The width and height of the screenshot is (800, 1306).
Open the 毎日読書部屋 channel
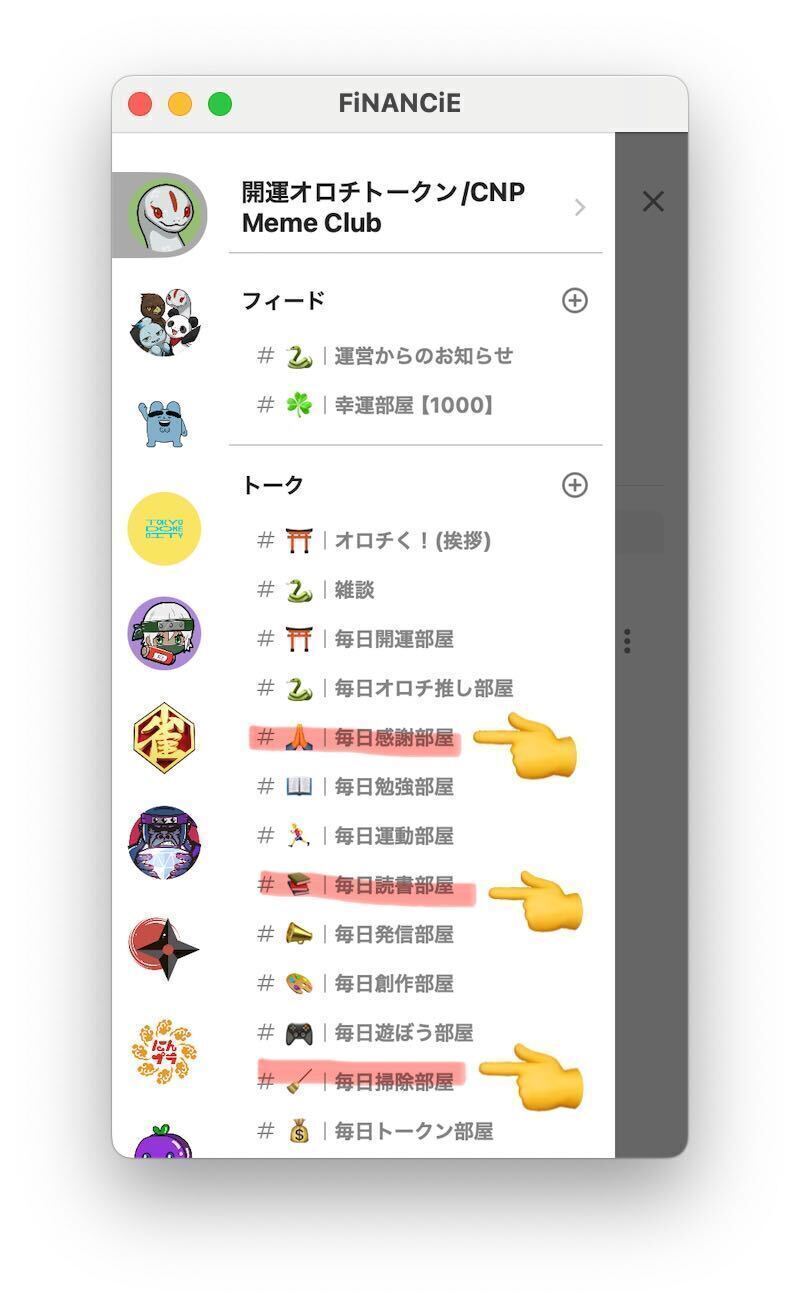point(394,885)
